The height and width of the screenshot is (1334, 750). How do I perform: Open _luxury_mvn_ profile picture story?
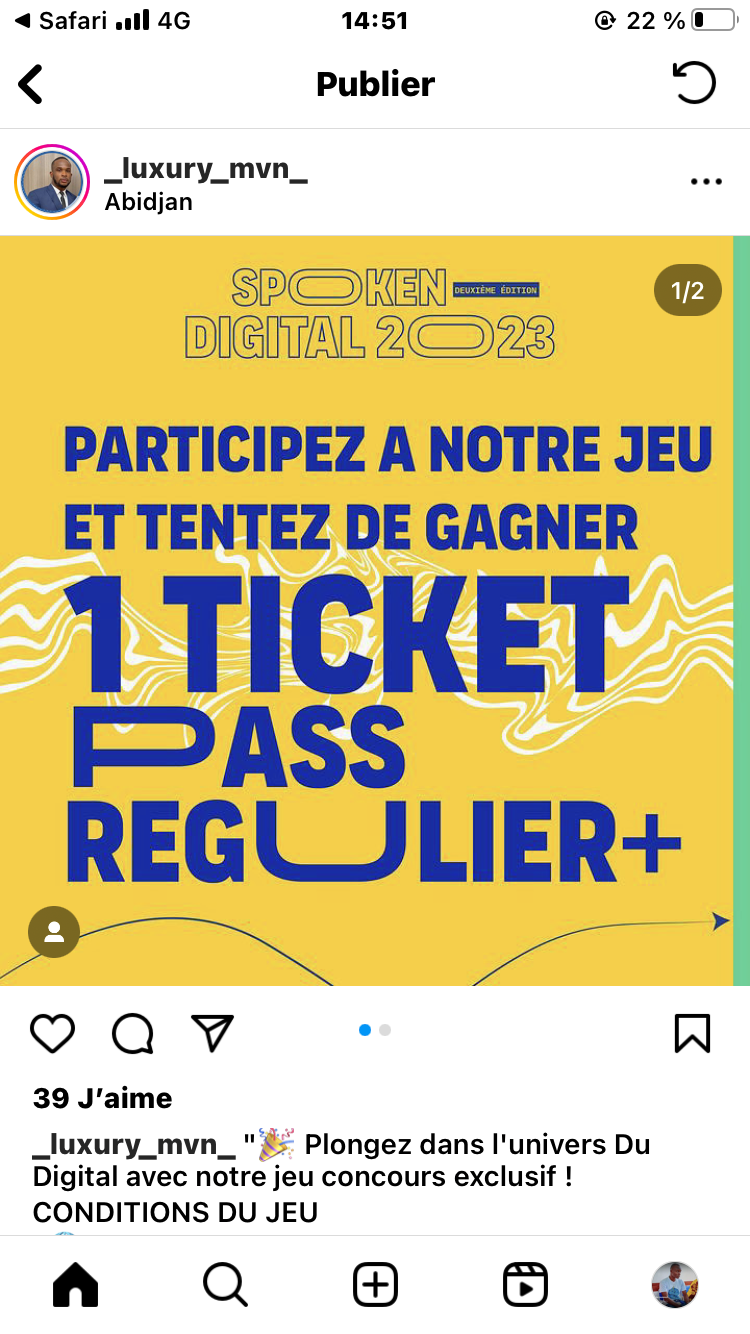[x=53, y=183]
